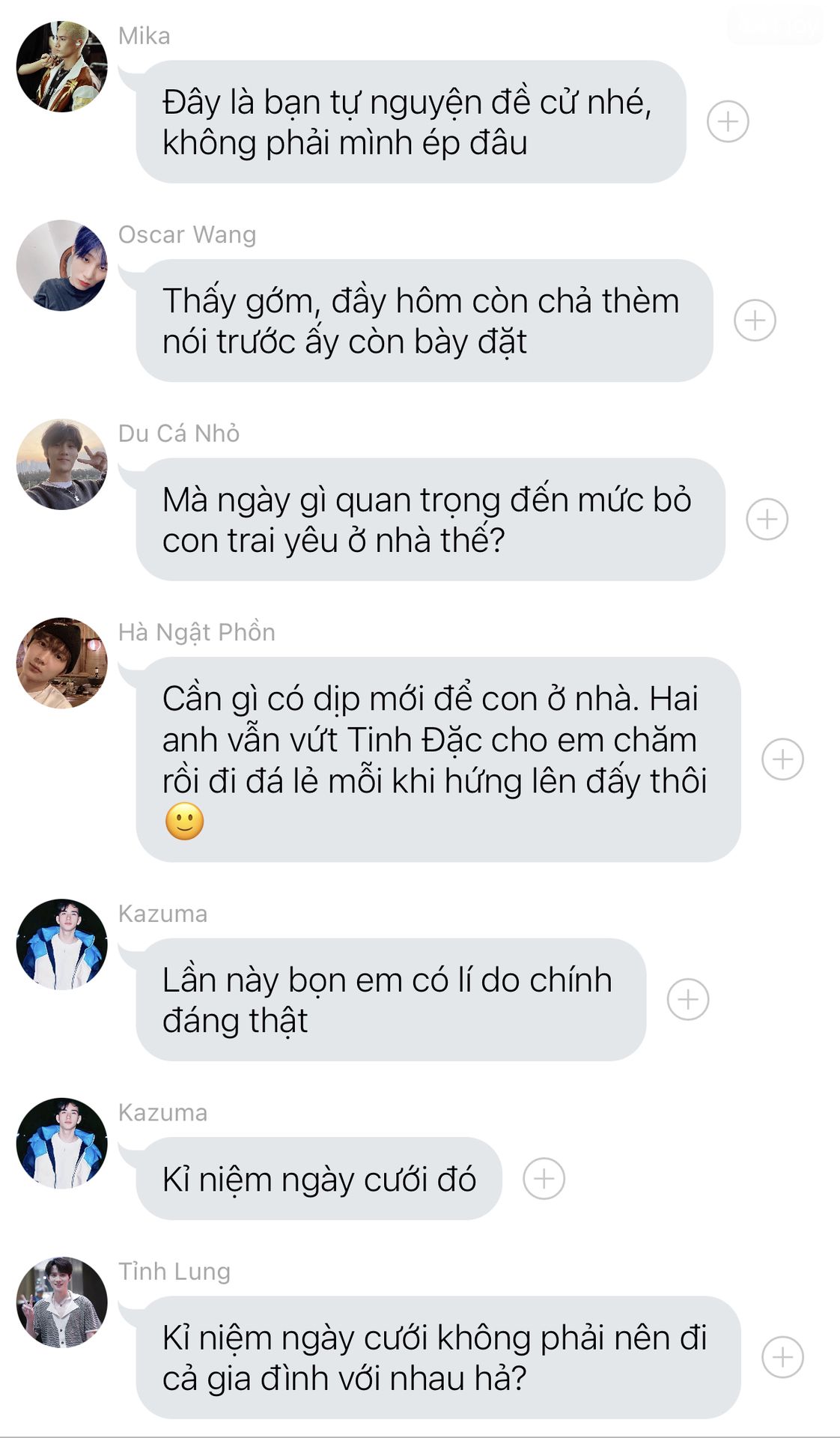This screenshot has width=840, height=1438.
Task: Tap the plus icon beside Hà Ngật Phồn's message
Action: [782, 759]
